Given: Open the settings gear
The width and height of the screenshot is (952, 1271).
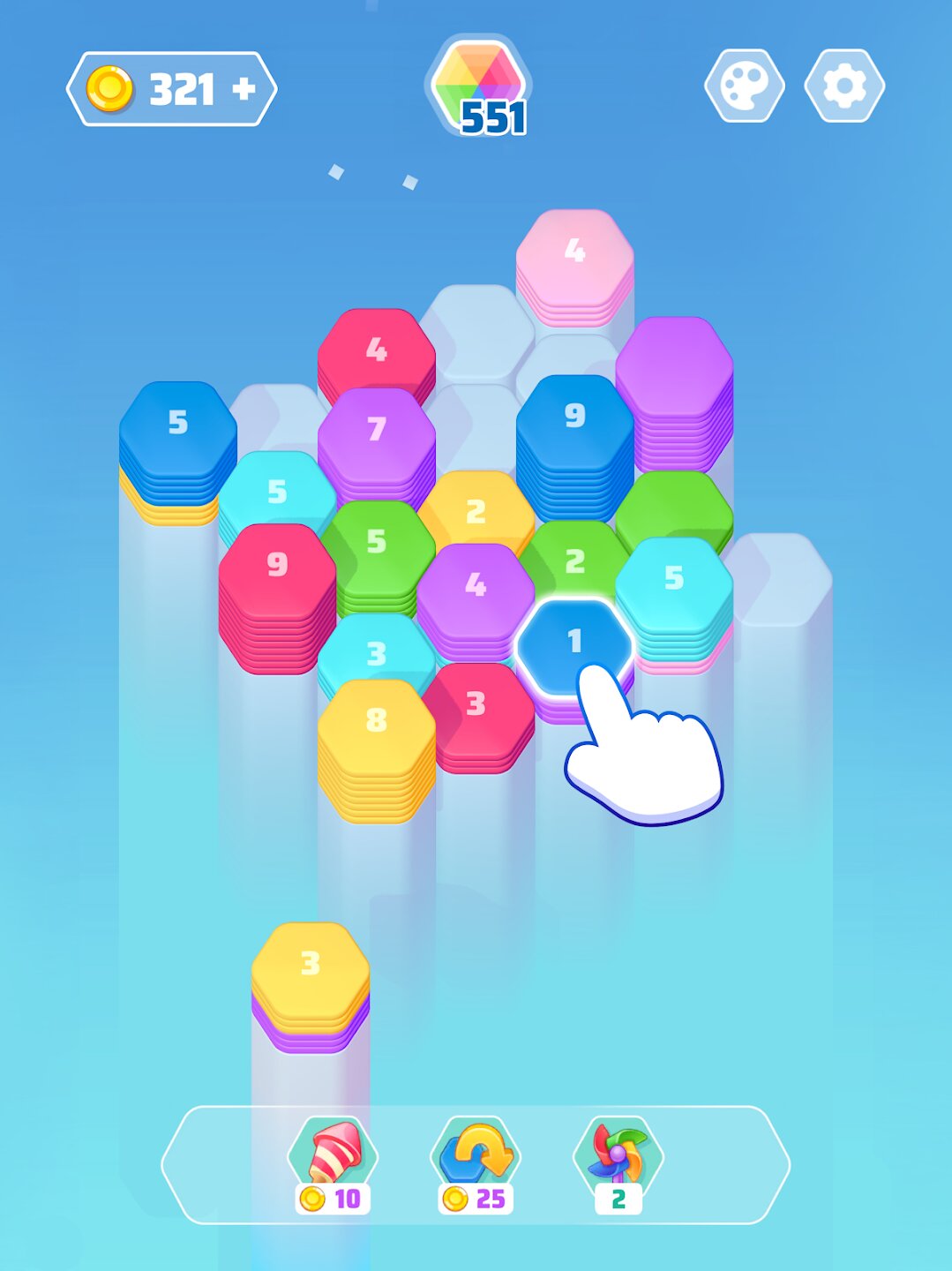Looking at the screenshot, I should (x=844, y=86).
